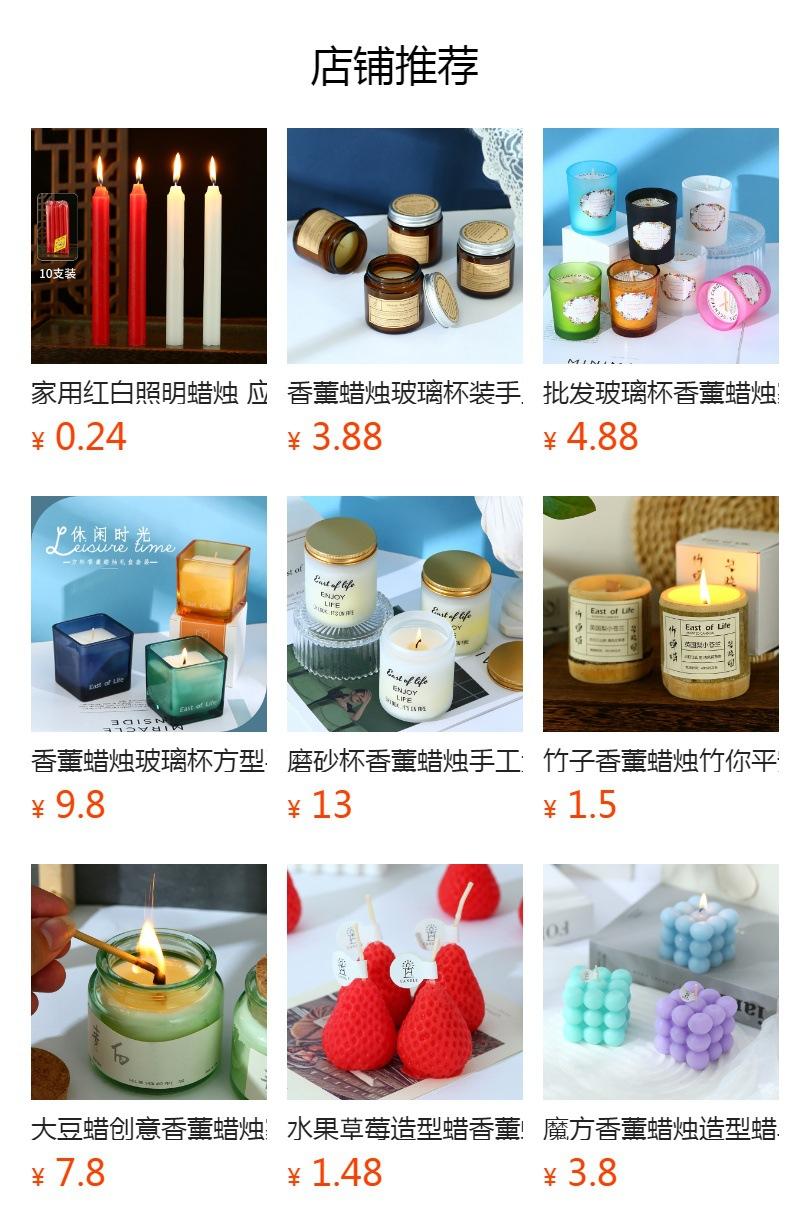The height and width of the screenshot is (1232, 790).
Task: Open the 大豆蜡创意香薰蜡烛 product card
Action: coord(149,982)
